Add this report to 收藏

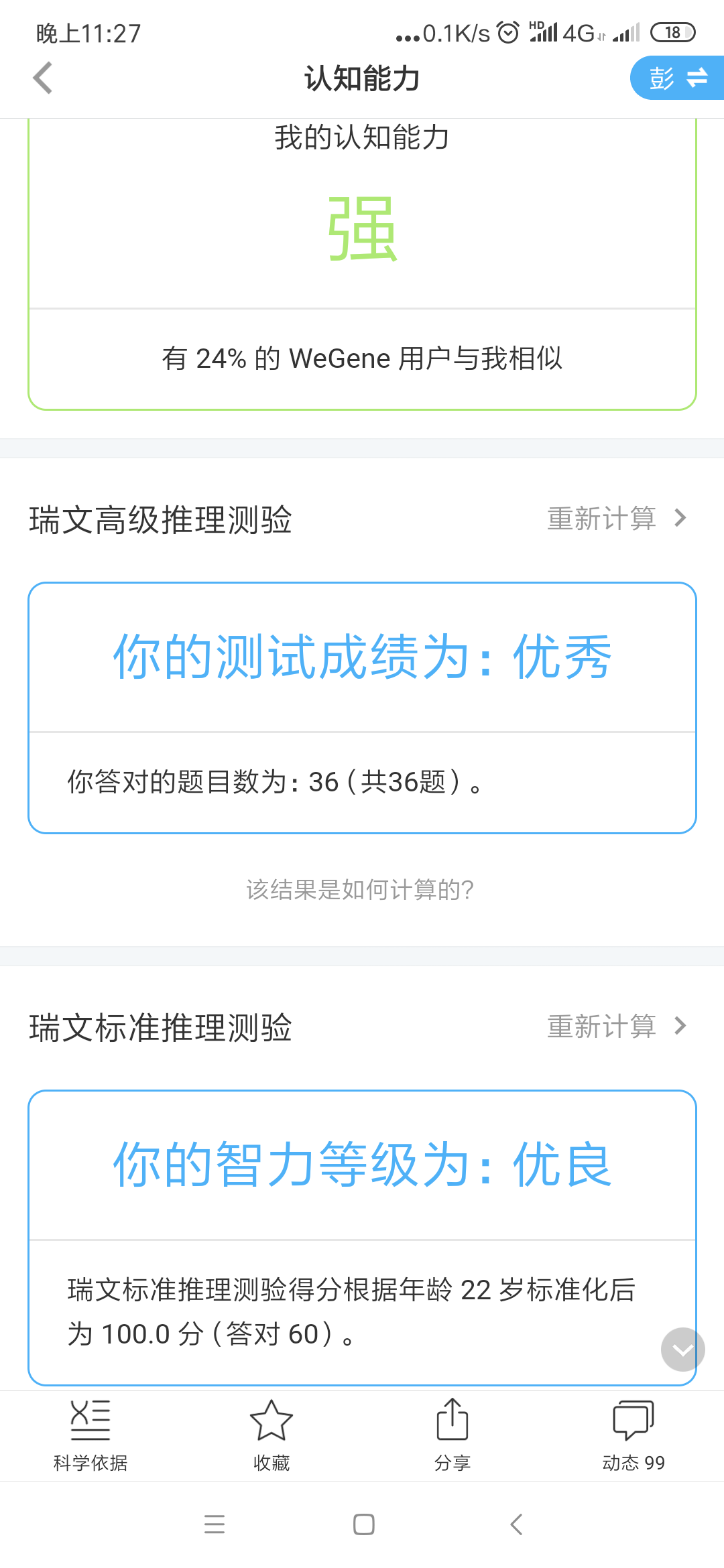271,1434
